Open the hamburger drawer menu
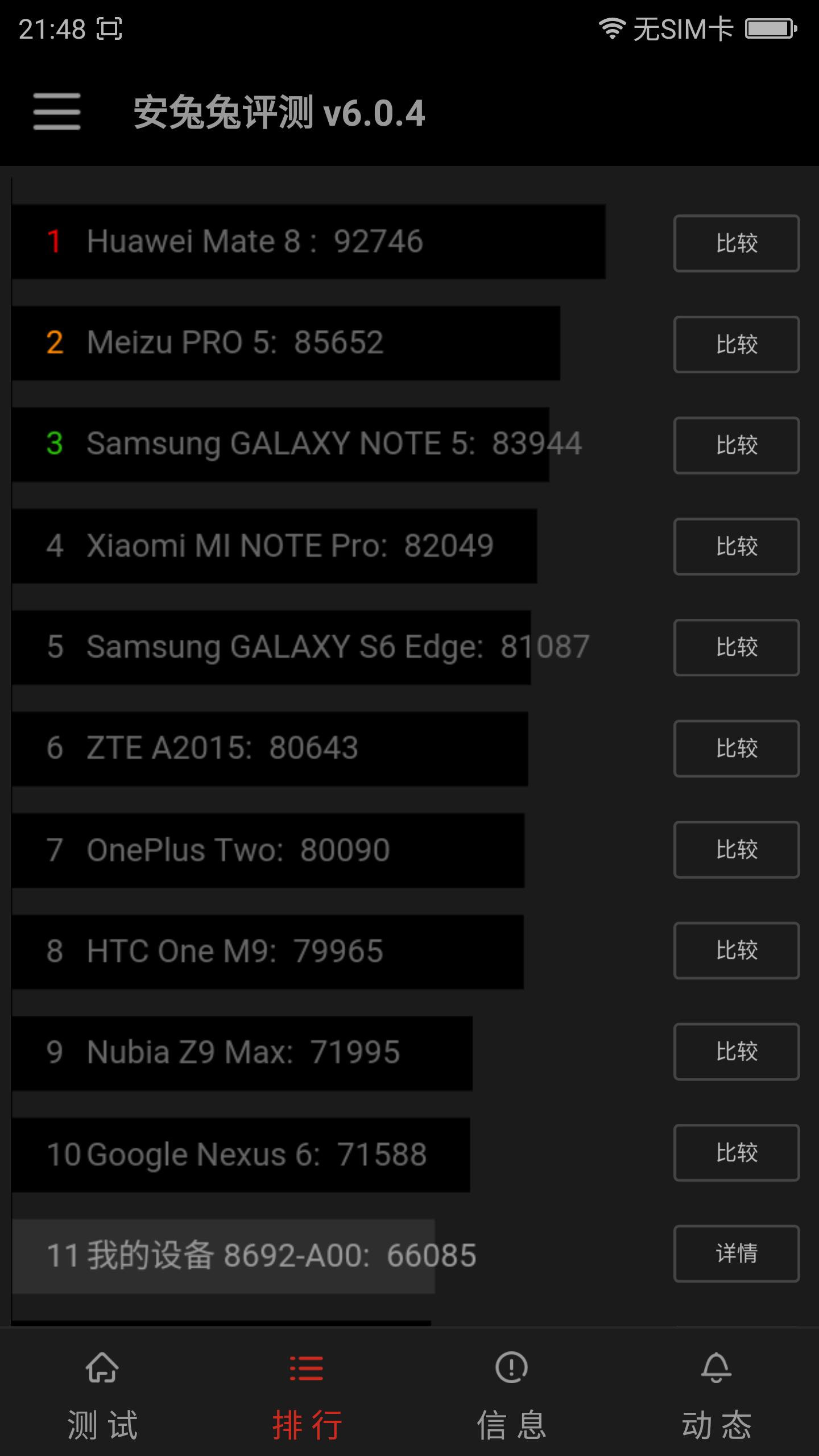The height and width of the screenshot is (1456, 819). click(57, 111)
